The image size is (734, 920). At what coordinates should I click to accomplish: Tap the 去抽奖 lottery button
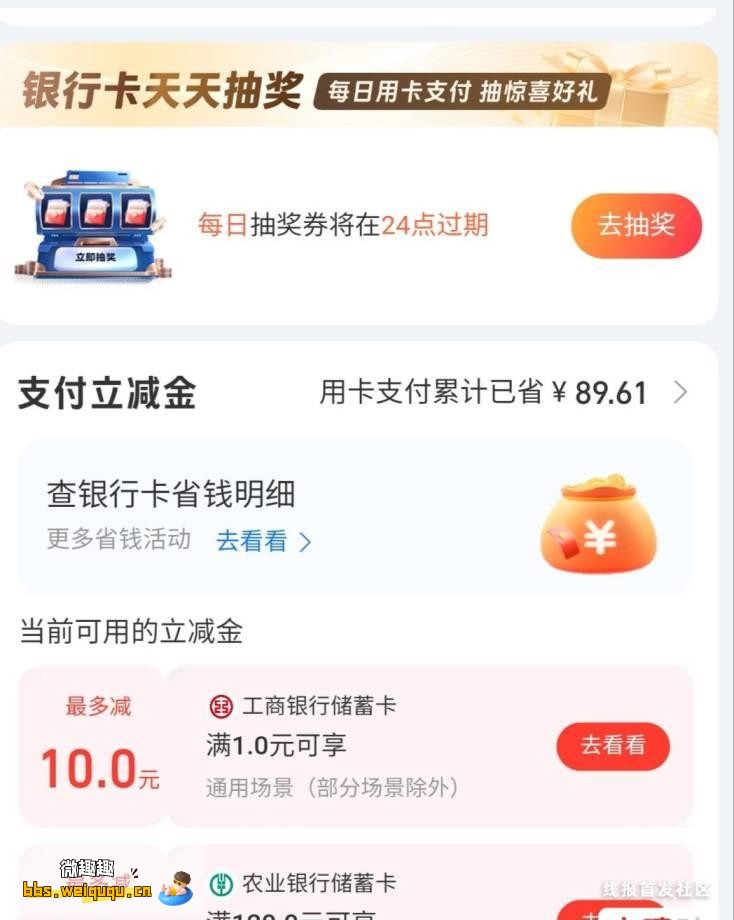636,225
